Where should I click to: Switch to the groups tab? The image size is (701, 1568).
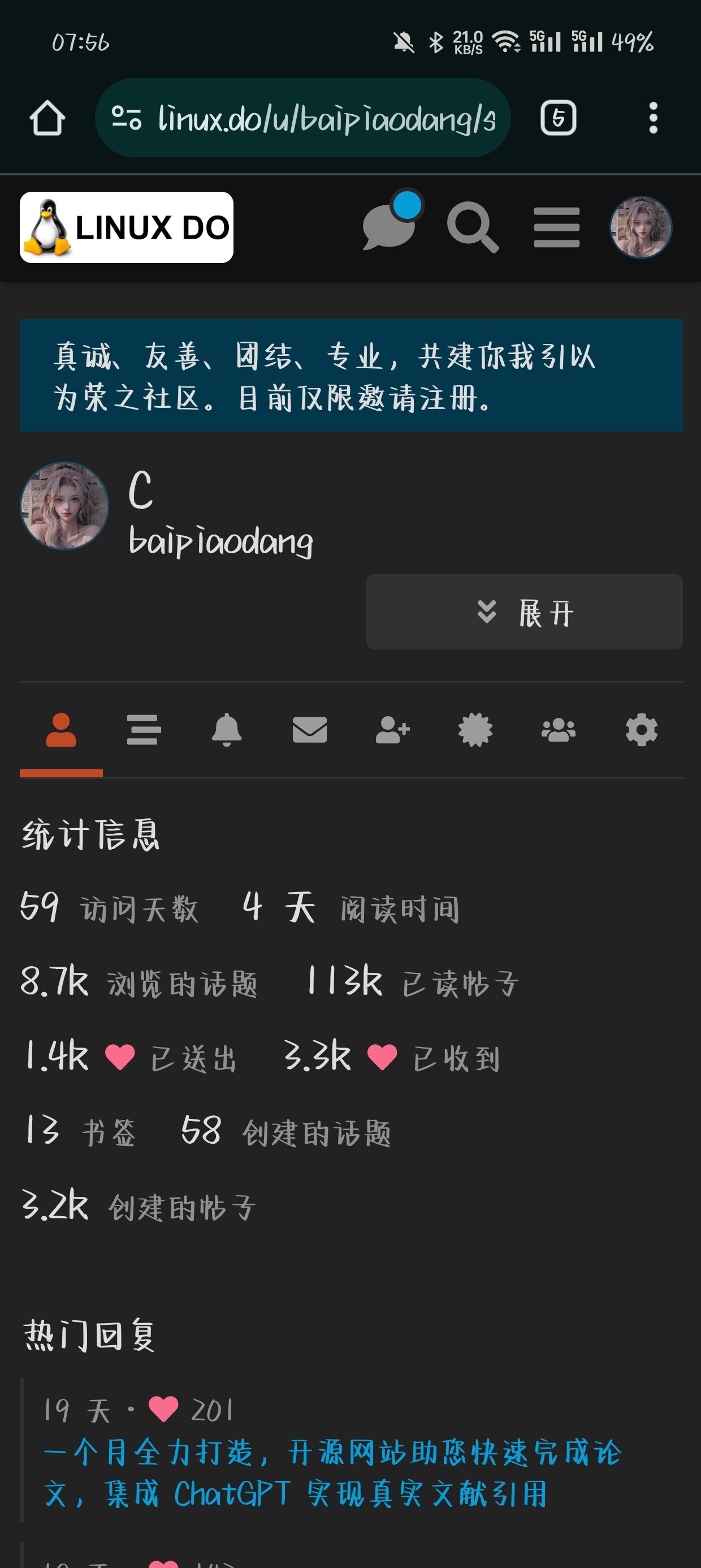559,730
